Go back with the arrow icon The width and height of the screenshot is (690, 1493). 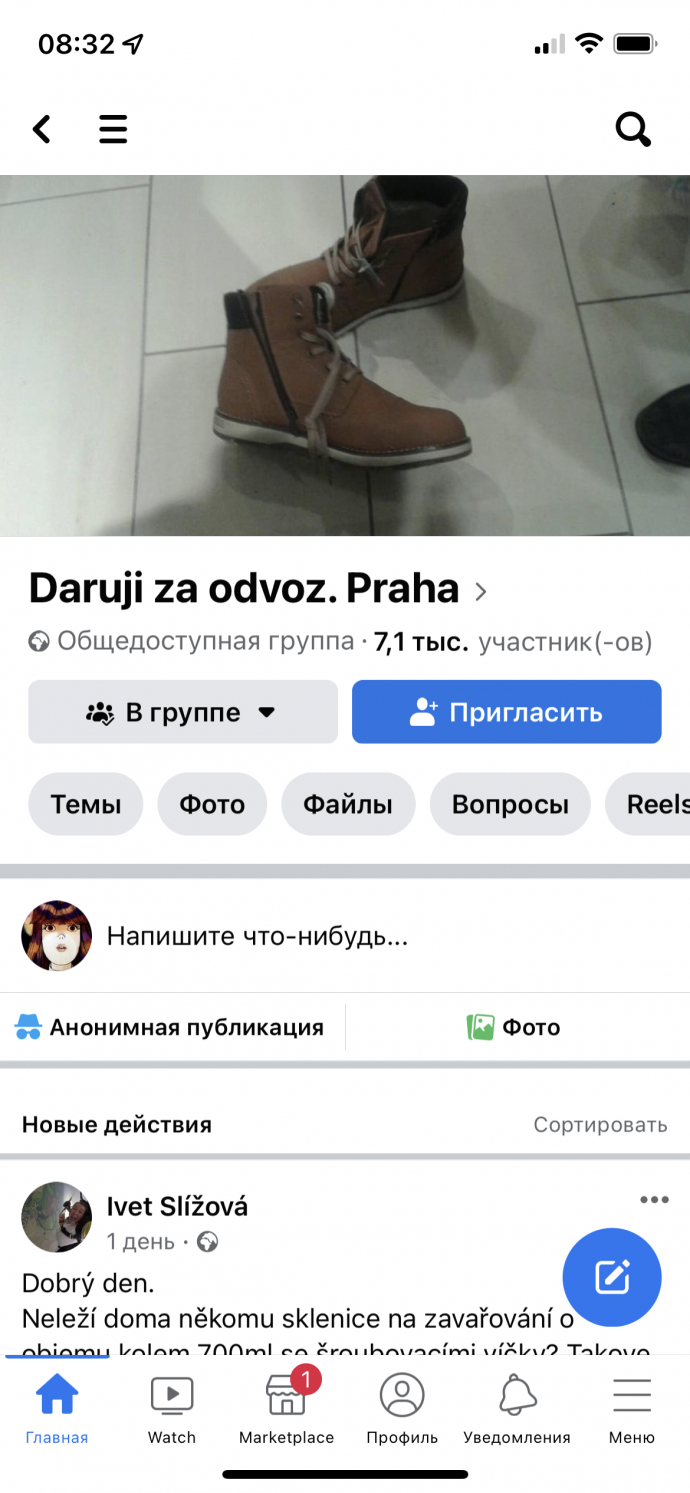pos(41,129)
